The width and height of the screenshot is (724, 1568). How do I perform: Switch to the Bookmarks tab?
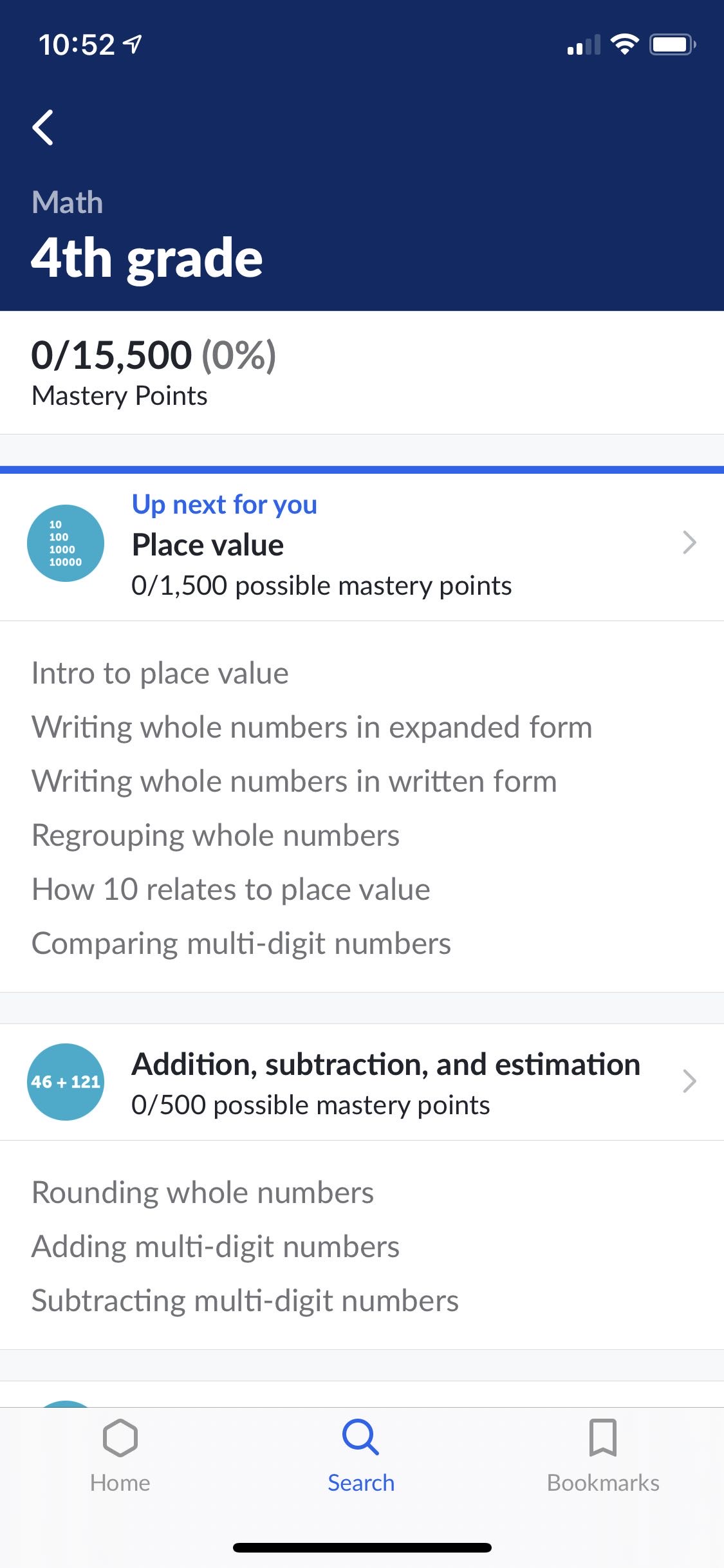point(603,1456)
